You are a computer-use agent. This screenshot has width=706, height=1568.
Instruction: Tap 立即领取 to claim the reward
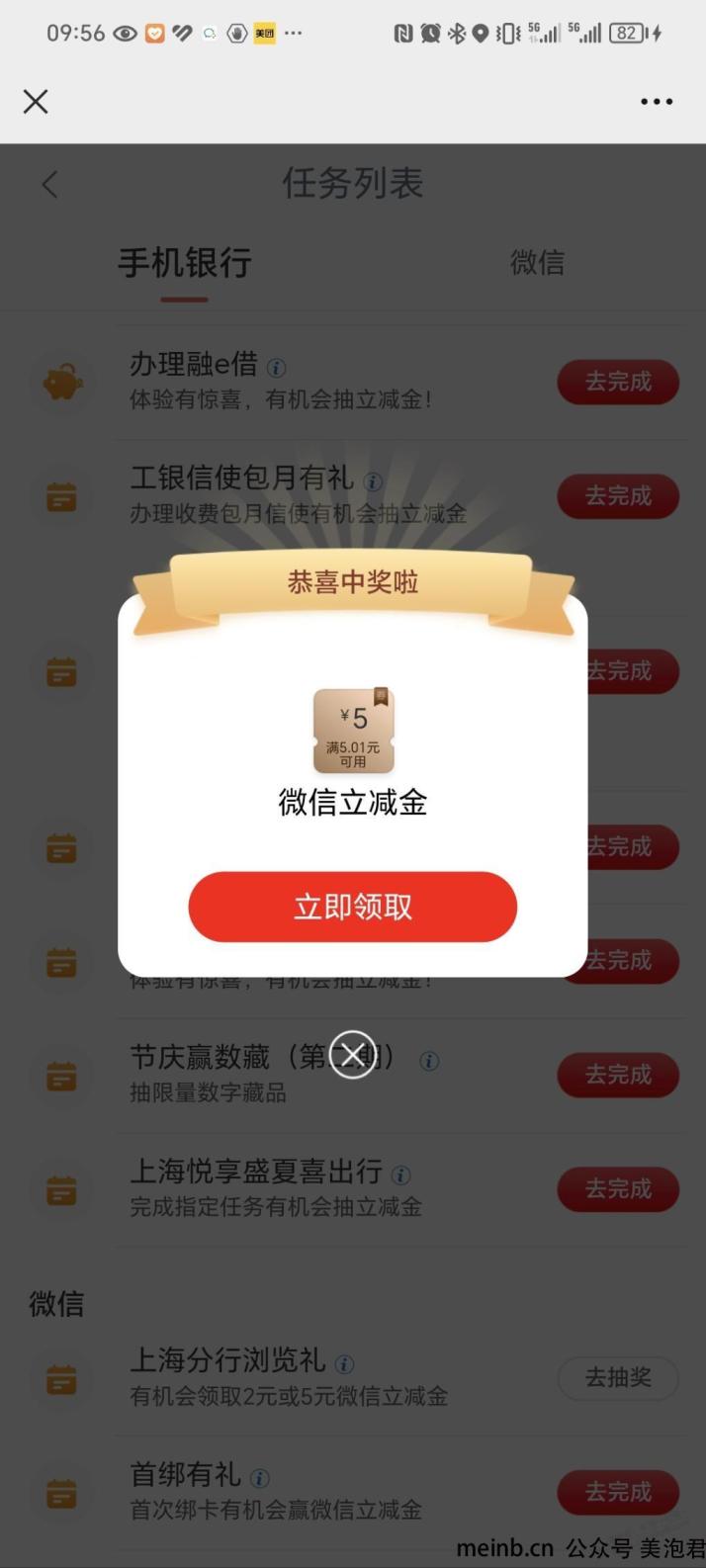[x=352, y=907]
